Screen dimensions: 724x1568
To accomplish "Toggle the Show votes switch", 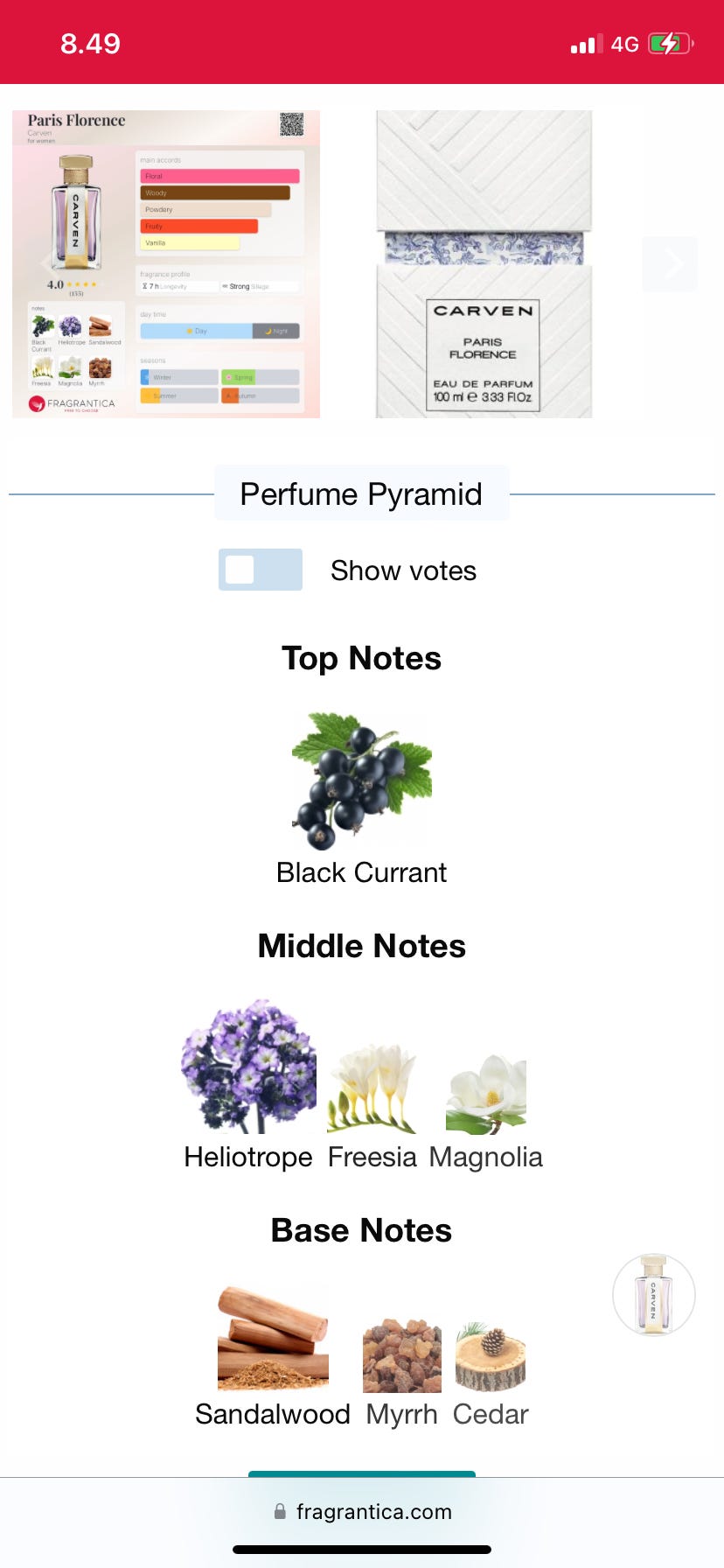I will click(x=261, y=570).
